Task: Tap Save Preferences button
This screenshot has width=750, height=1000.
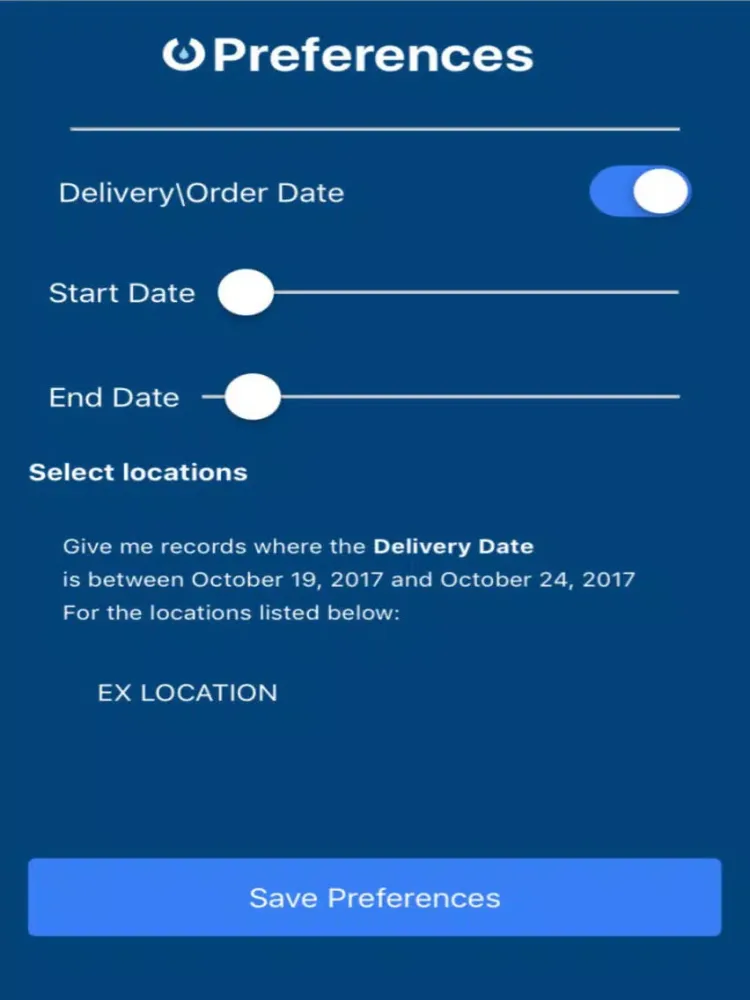Action: coord(374,897)
